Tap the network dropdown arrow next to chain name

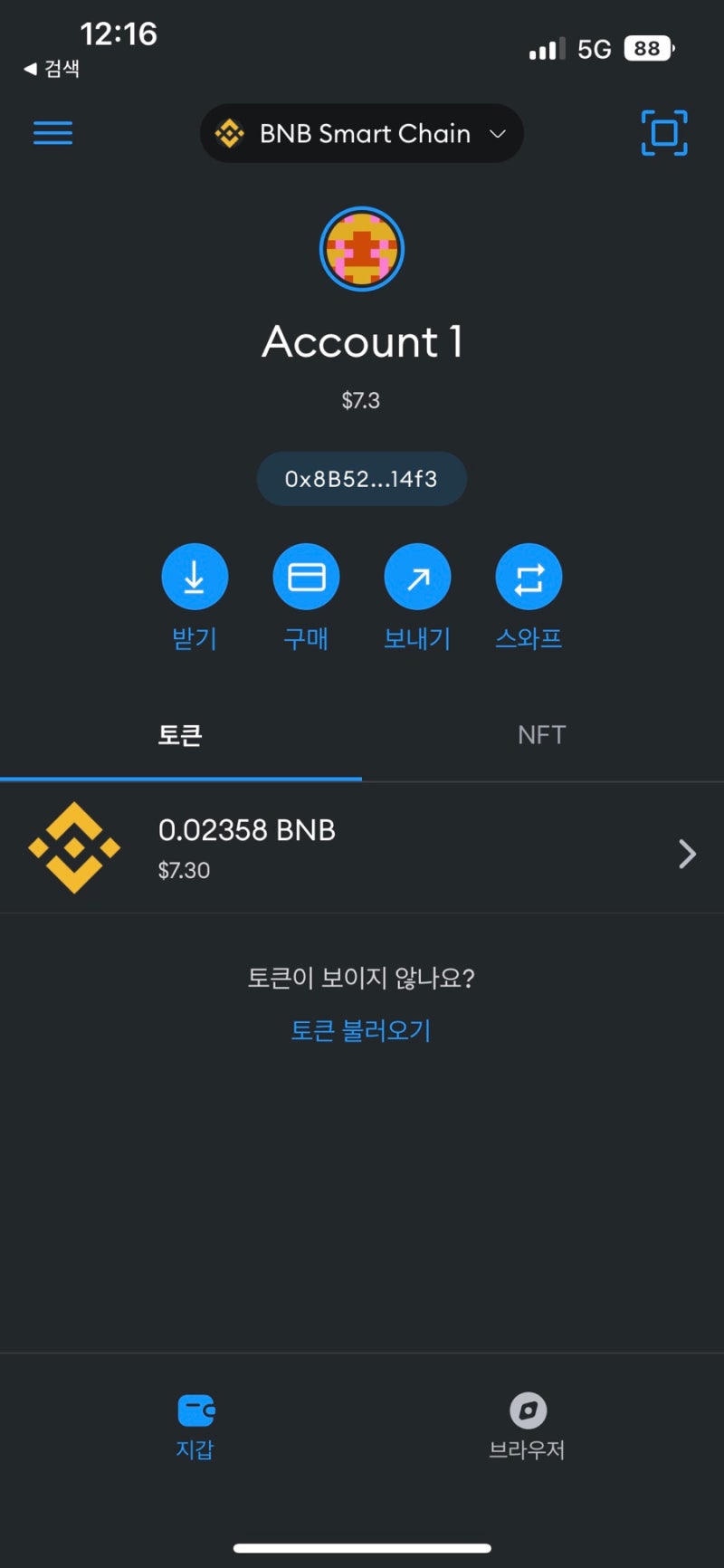click(497, 134)
